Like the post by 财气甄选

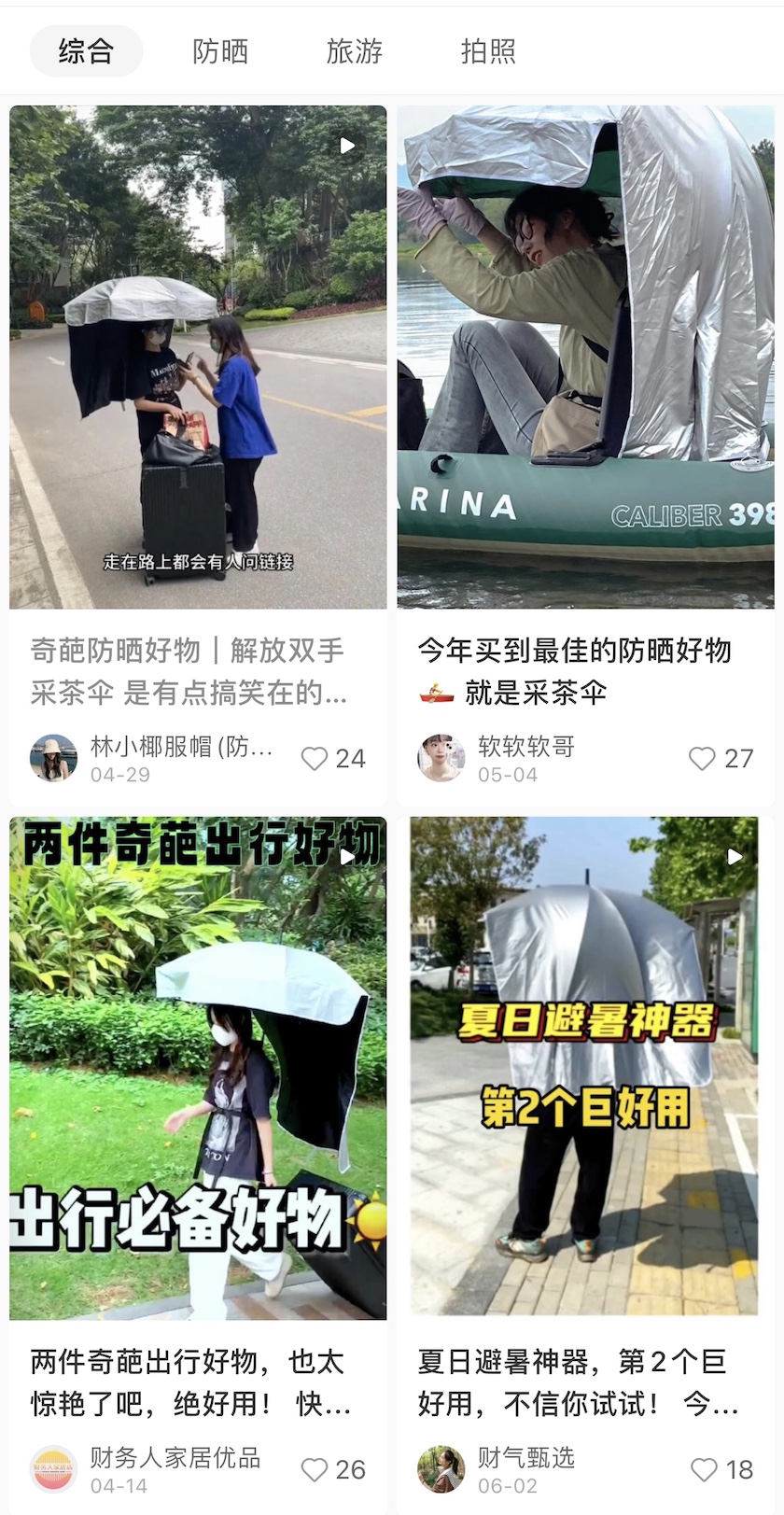tap(704, 1470)
